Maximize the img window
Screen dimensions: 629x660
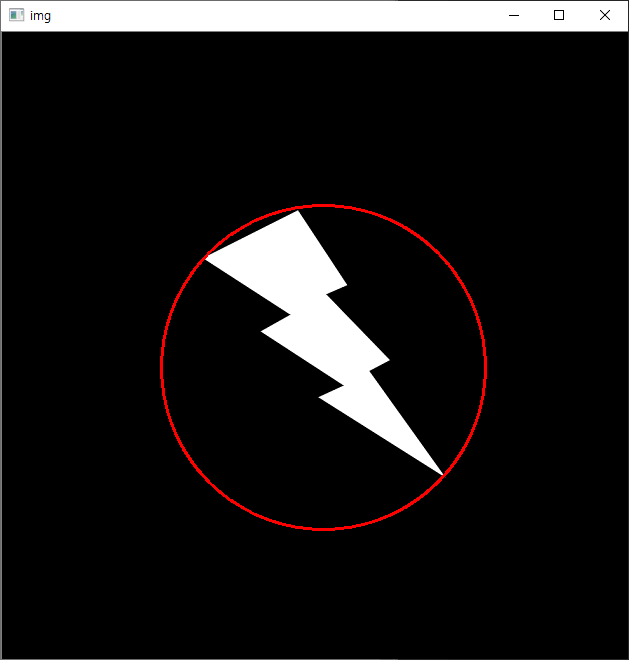559,15
